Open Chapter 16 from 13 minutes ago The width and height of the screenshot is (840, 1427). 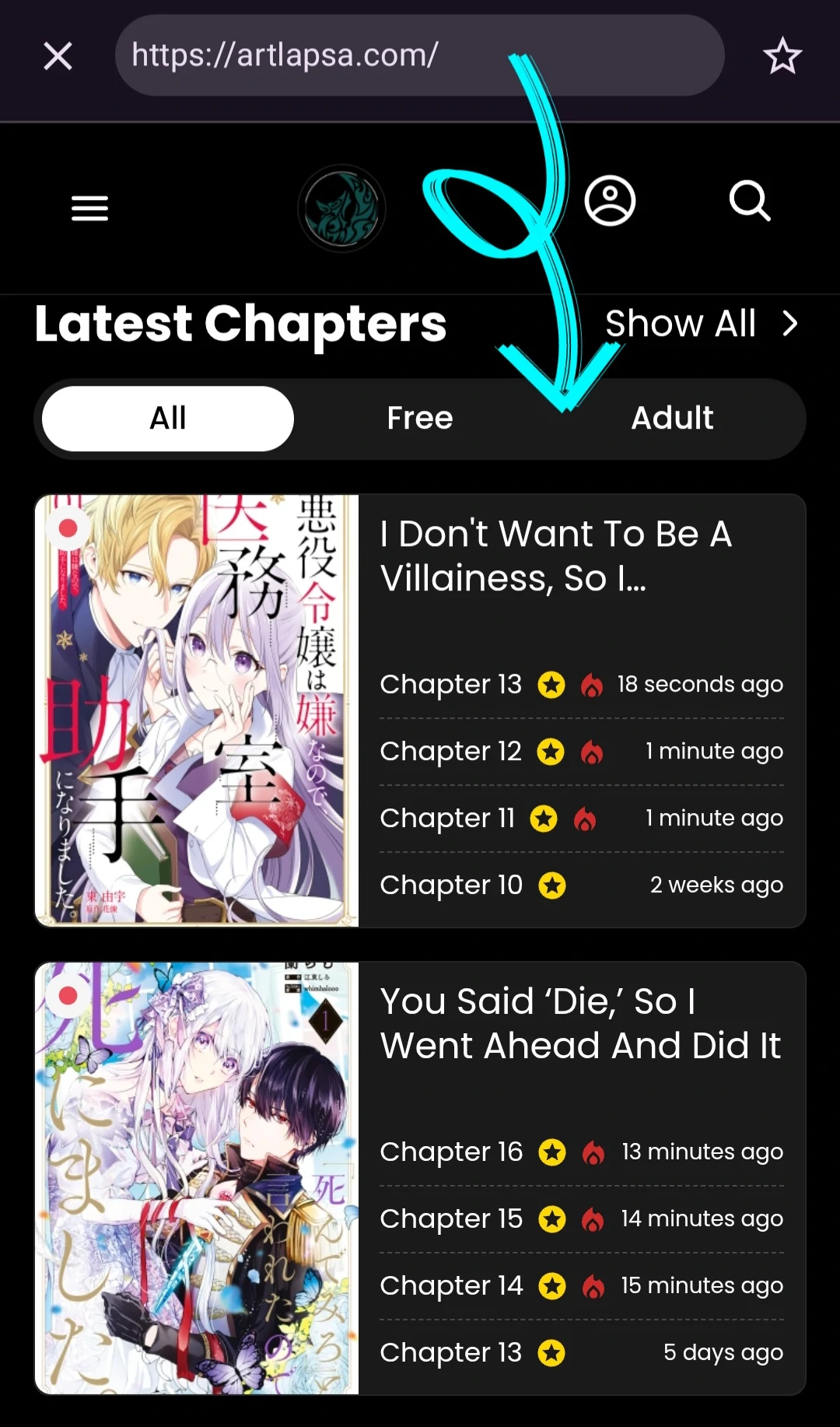point(451,1152)
